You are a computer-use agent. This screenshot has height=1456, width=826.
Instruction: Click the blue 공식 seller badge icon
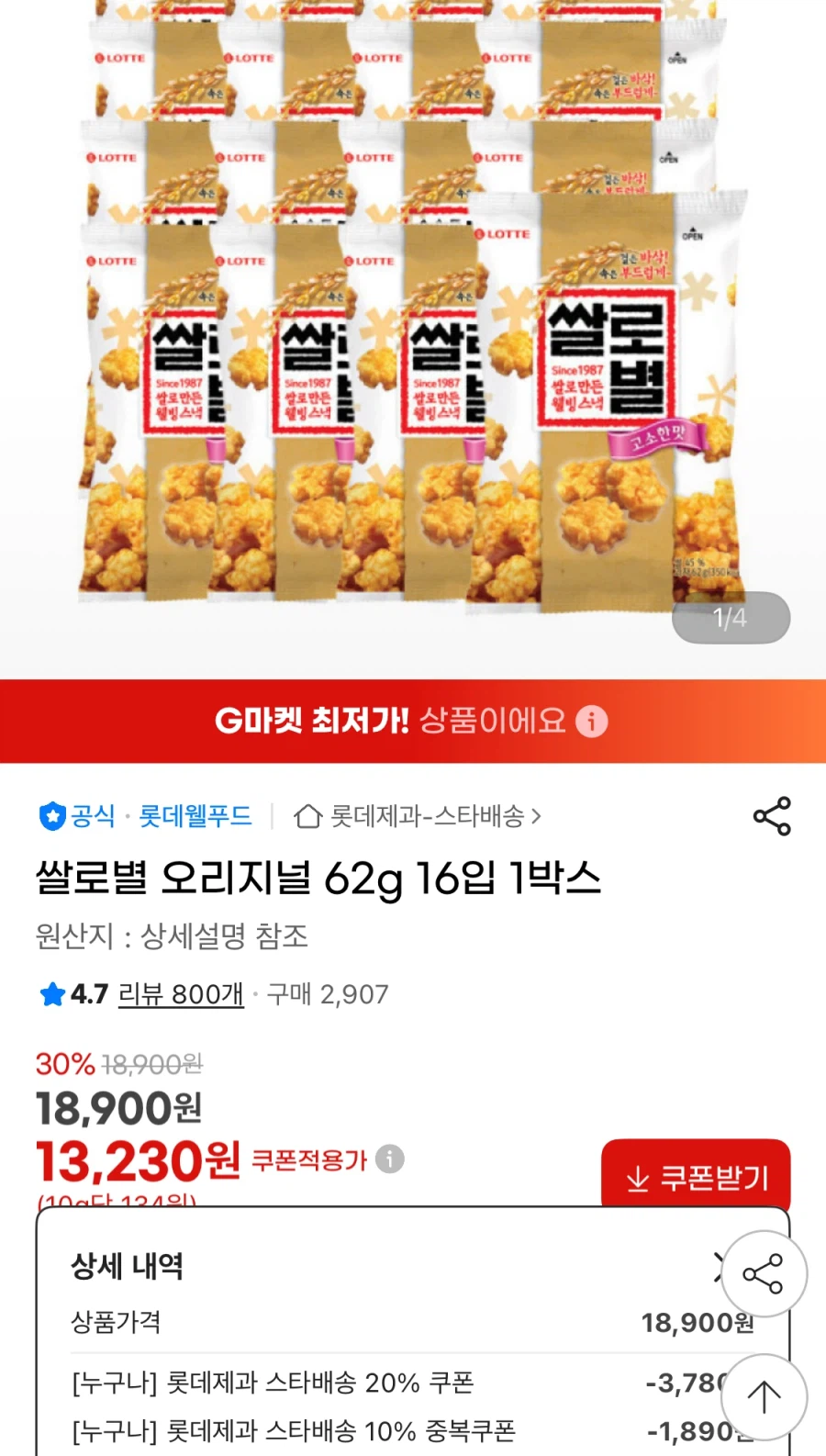point(52,815)
